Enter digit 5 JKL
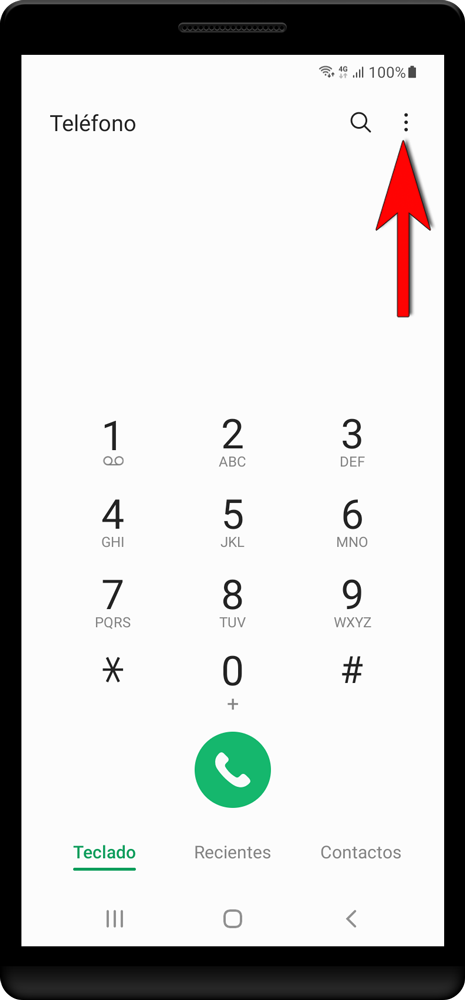 coord(232,524)
